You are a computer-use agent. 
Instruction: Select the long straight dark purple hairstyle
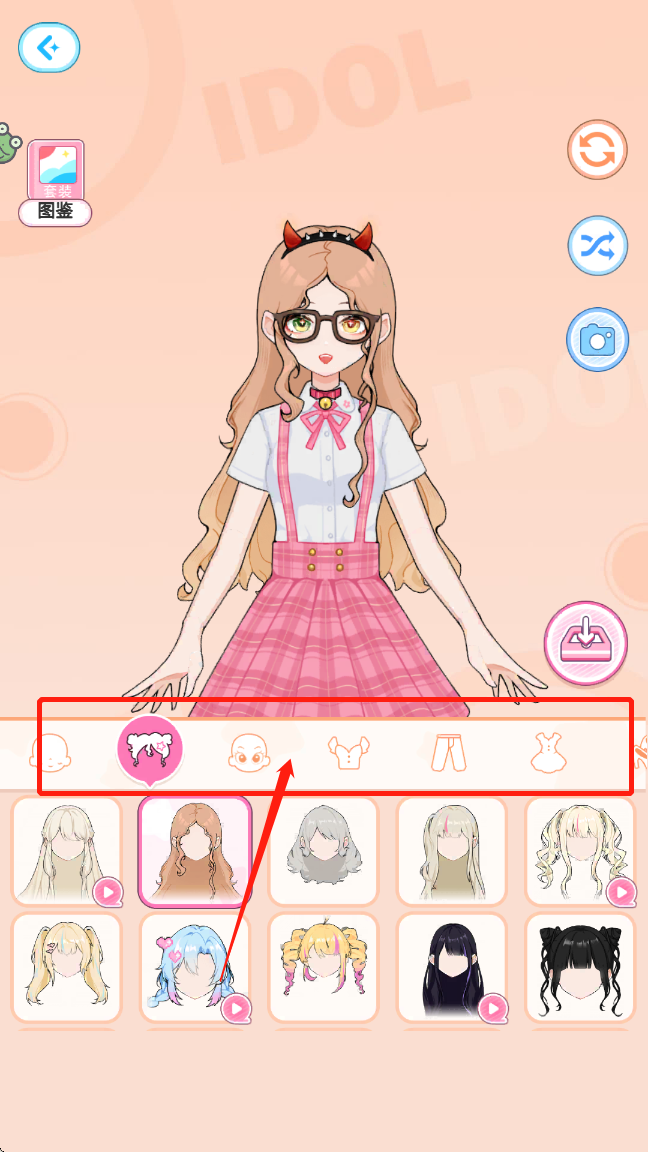click(451, 967)
